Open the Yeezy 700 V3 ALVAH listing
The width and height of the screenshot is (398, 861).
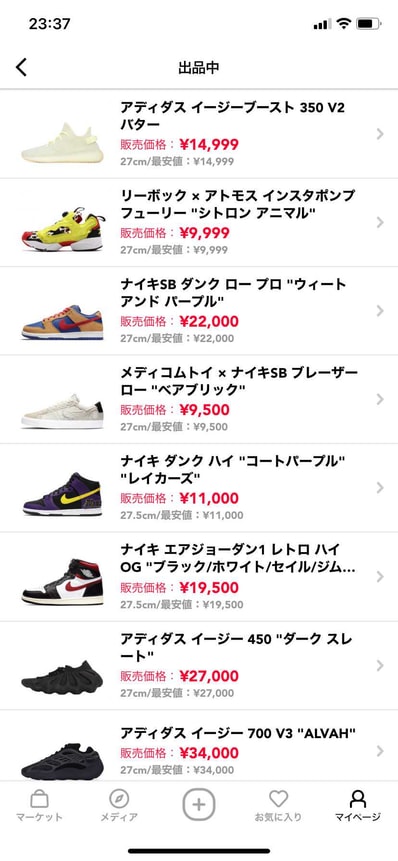pos(199,746)
